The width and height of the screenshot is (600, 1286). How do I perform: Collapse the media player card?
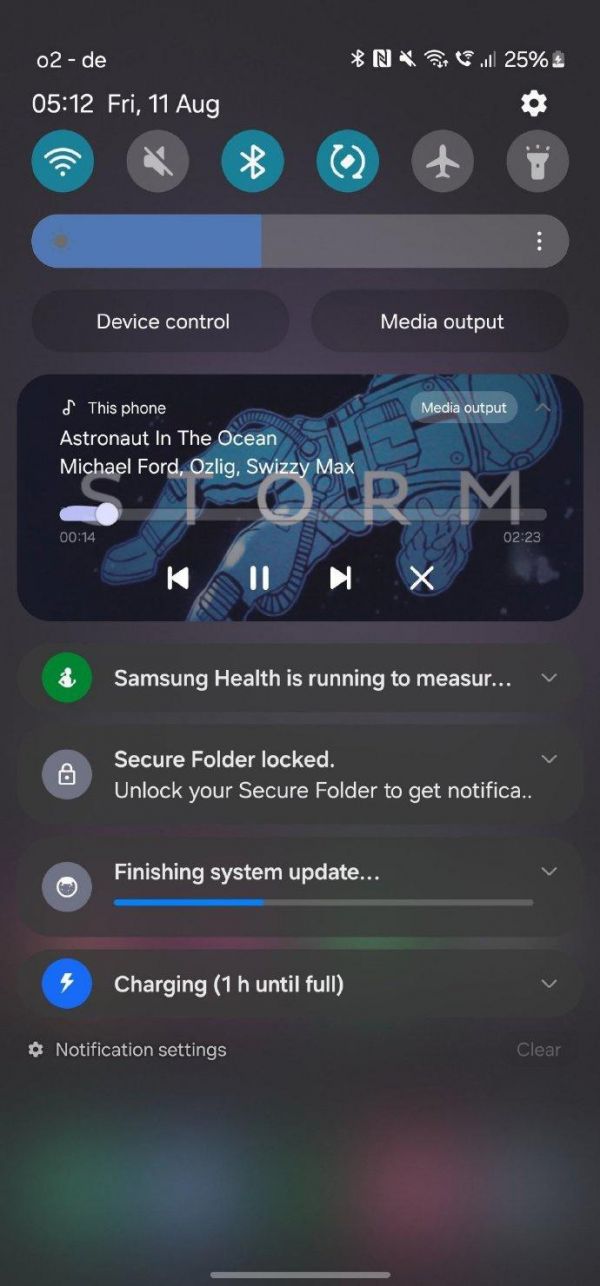click(543, 408)
